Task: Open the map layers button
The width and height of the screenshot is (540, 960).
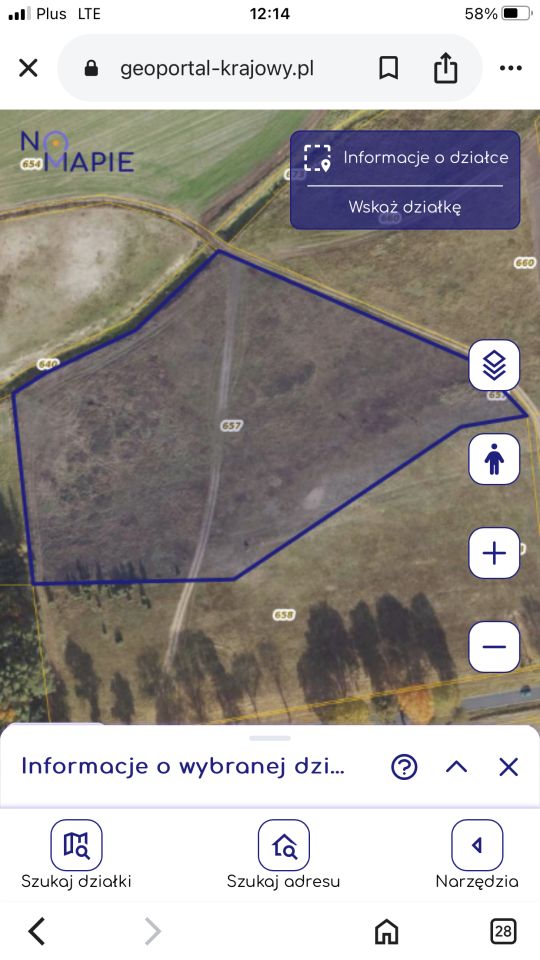Action: (494, 366)
